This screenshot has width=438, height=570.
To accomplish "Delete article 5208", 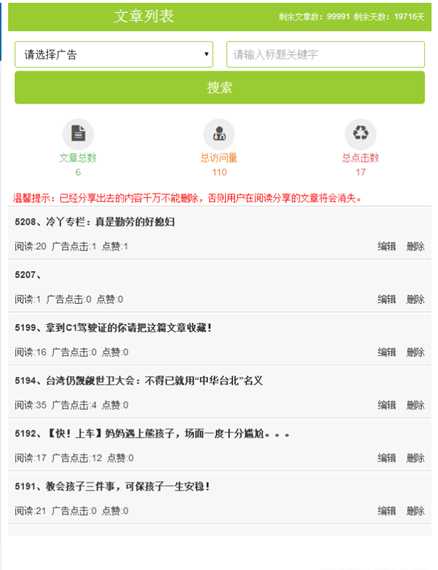I will pyautogui.click(x=415, y=246).
